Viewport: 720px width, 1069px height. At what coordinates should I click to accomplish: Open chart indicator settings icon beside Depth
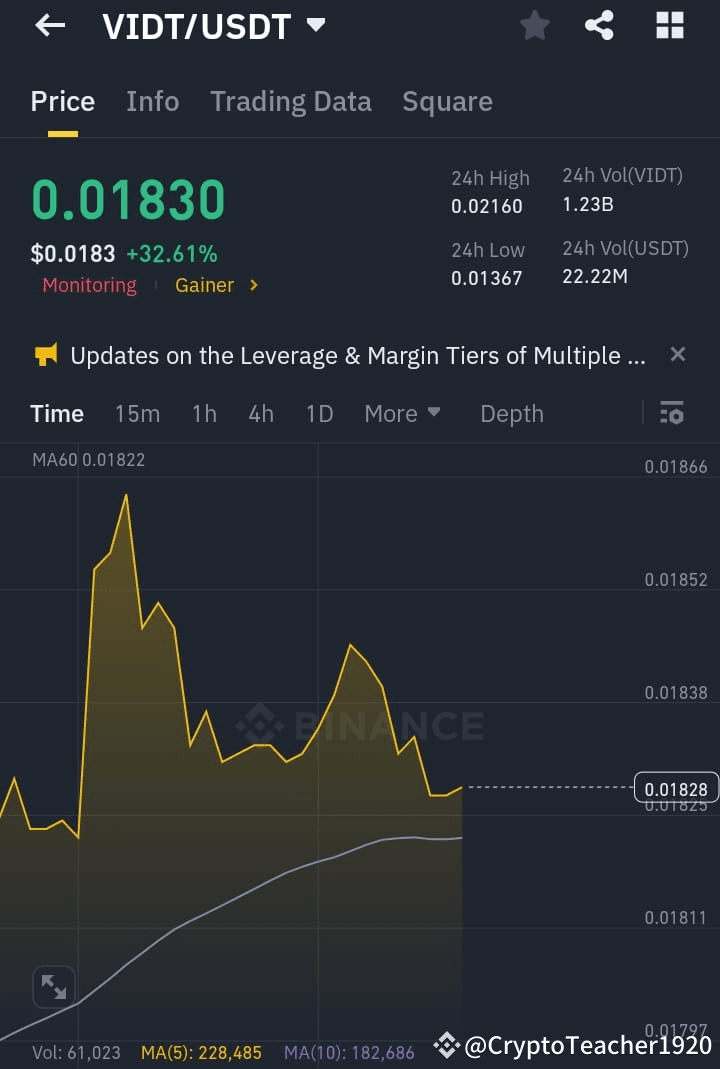pyautogui.click(x=672, y=413)
